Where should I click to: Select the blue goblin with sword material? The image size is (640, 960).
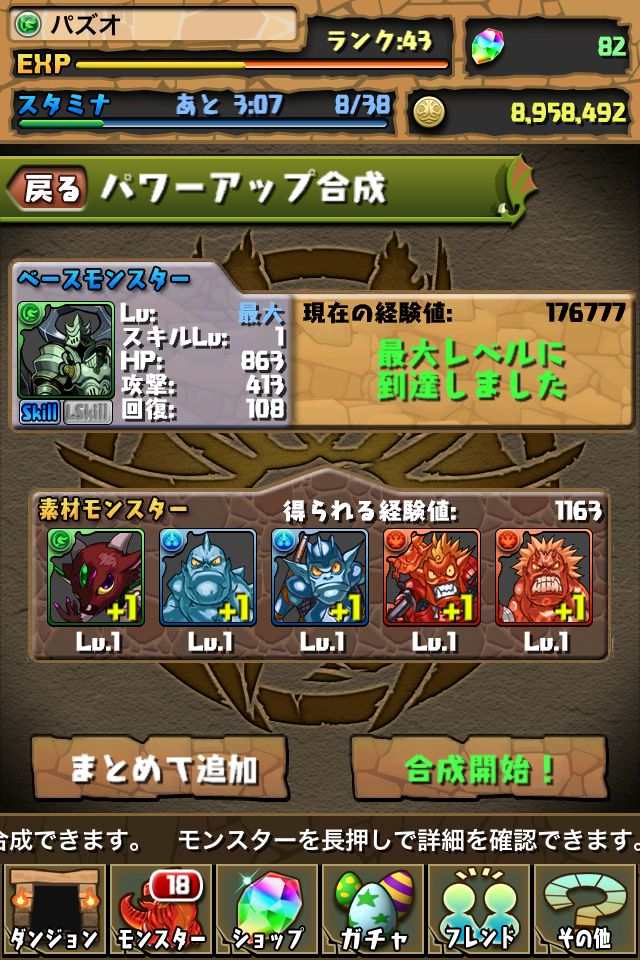tap(320, 577)
